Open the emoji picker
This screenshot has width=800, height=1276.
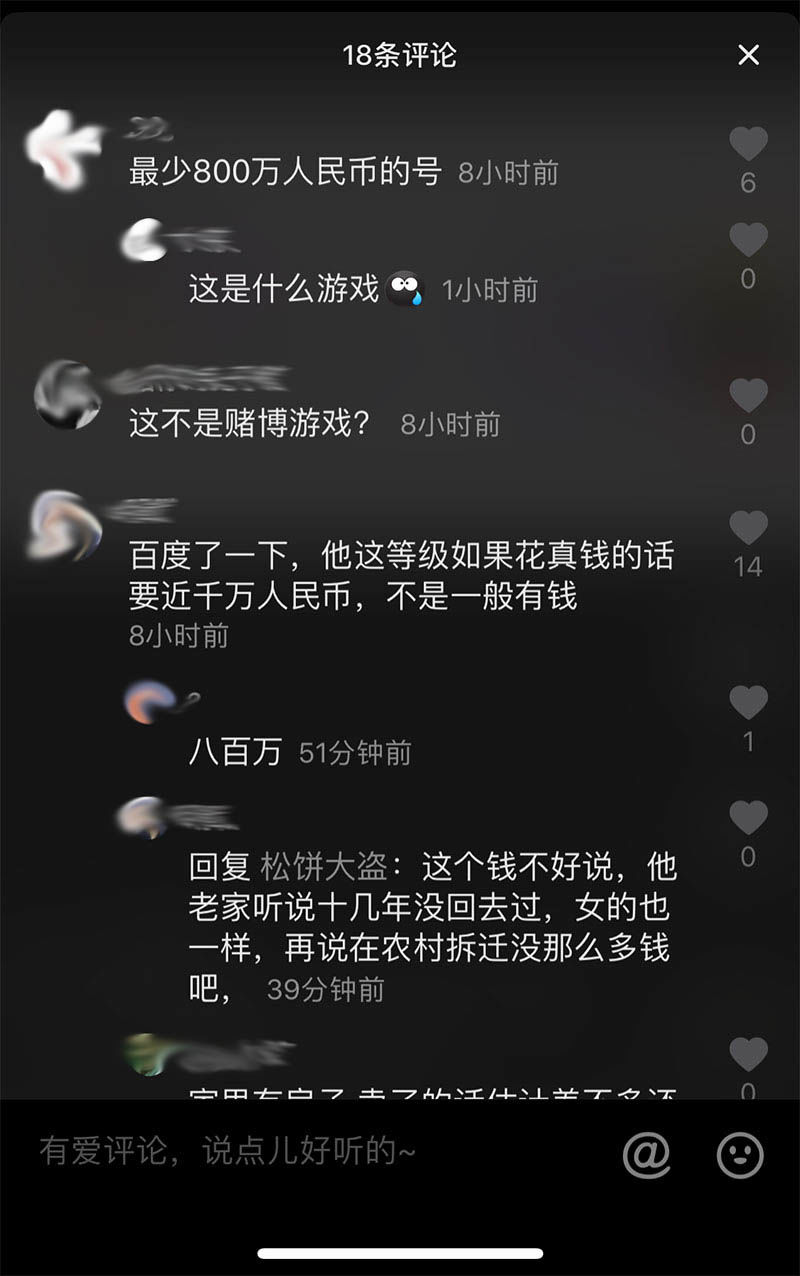[740, 1155]
